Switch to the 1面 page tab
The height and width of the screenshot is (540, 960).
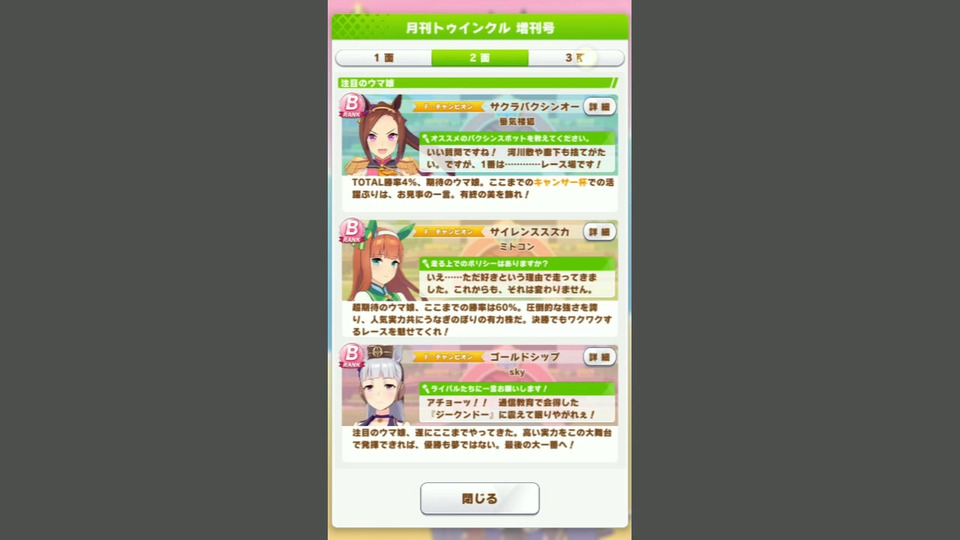[x=383, y=58]
